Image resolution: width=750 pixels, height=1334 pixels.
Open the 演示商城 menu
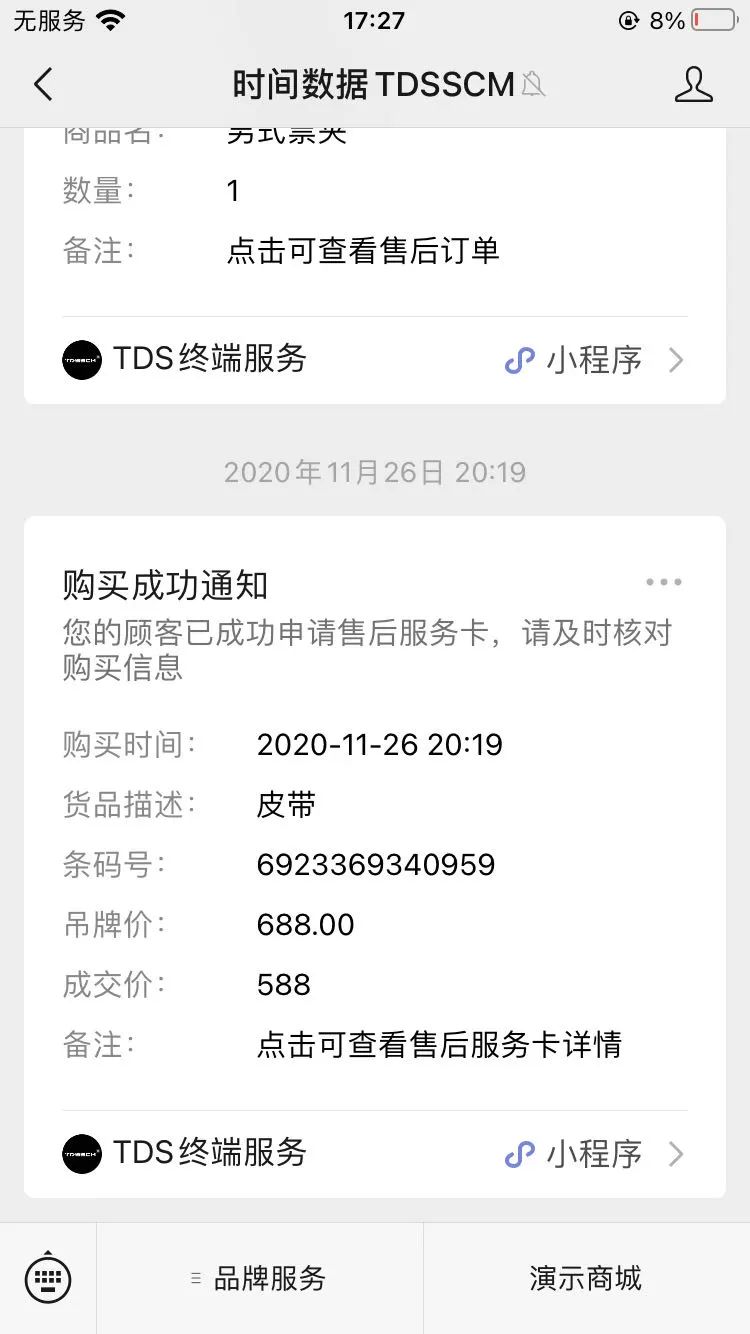click(586, 1278)
